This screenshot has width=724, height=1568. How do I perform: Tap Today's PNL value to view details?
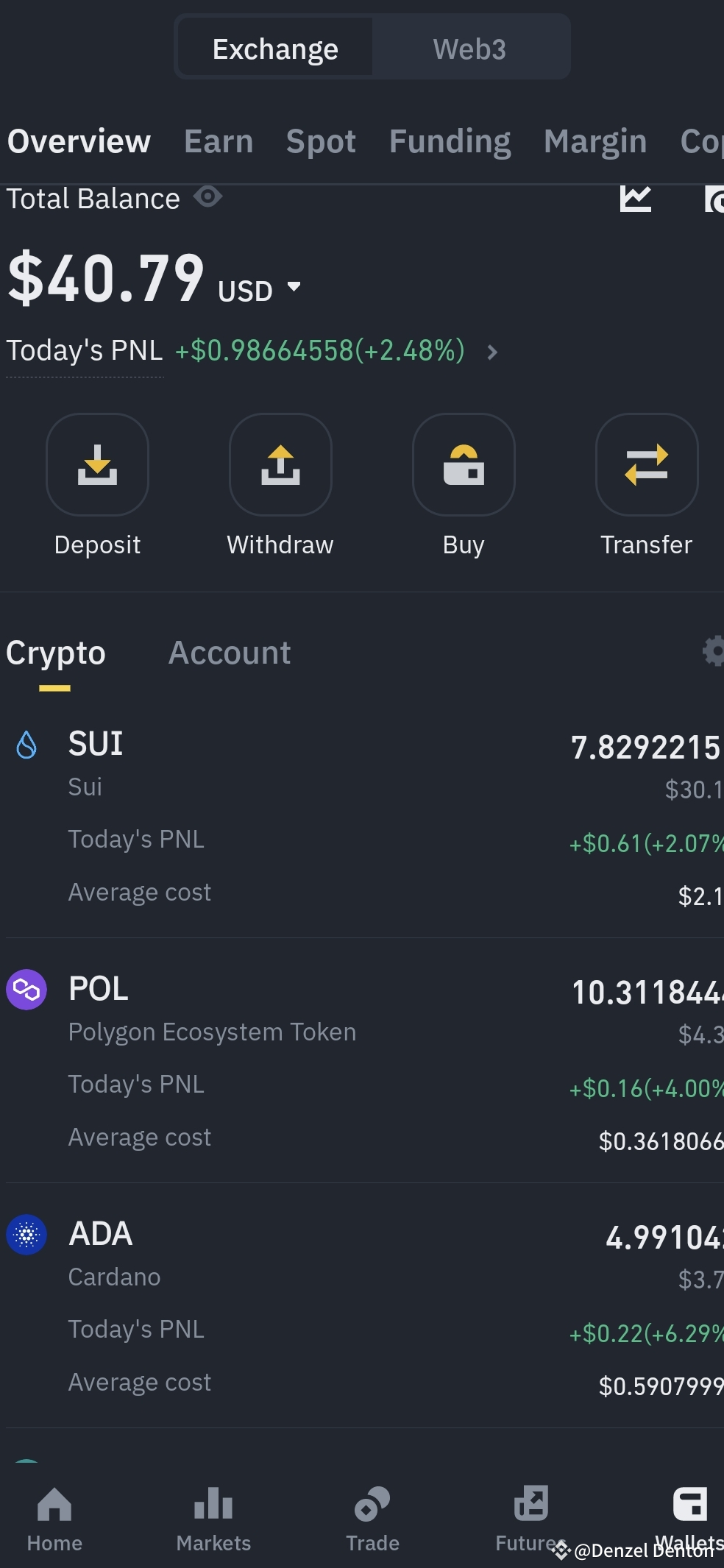(x=318, y=351)
